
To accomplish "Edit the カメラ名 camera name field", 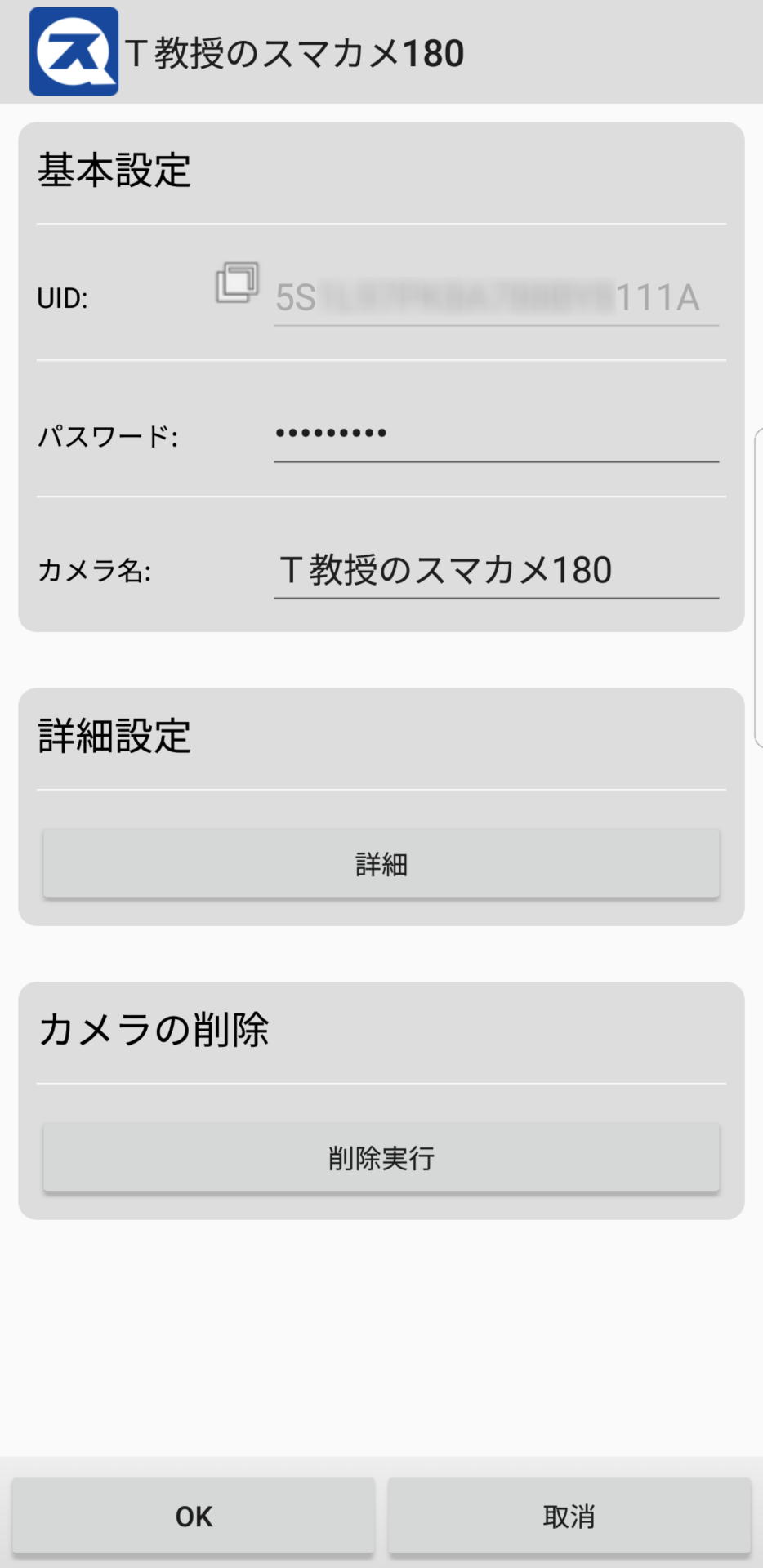I will pyautogui.click(x=495, y=570).
